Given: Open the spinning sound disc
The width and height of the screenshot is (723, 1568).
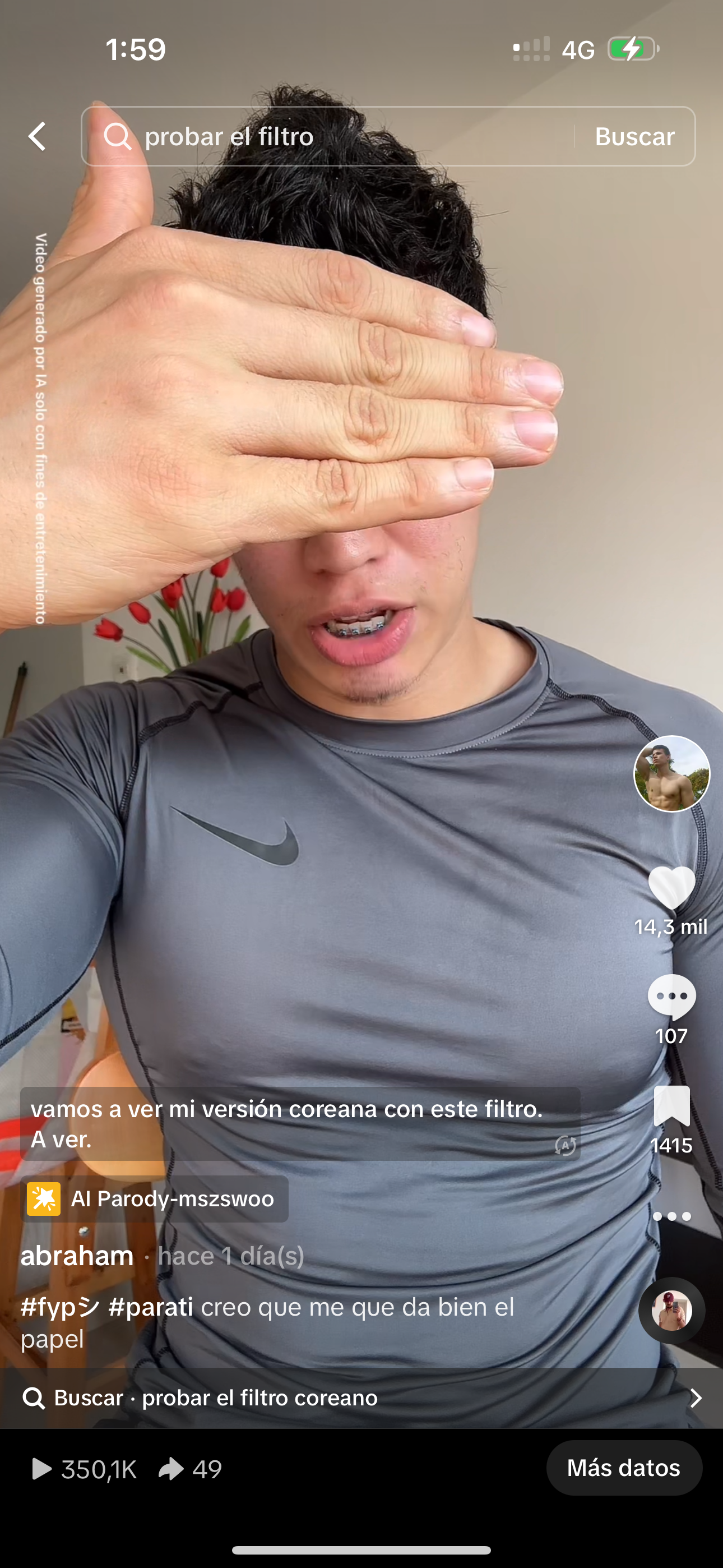Looking at the screenshot, I should 671,1310.
